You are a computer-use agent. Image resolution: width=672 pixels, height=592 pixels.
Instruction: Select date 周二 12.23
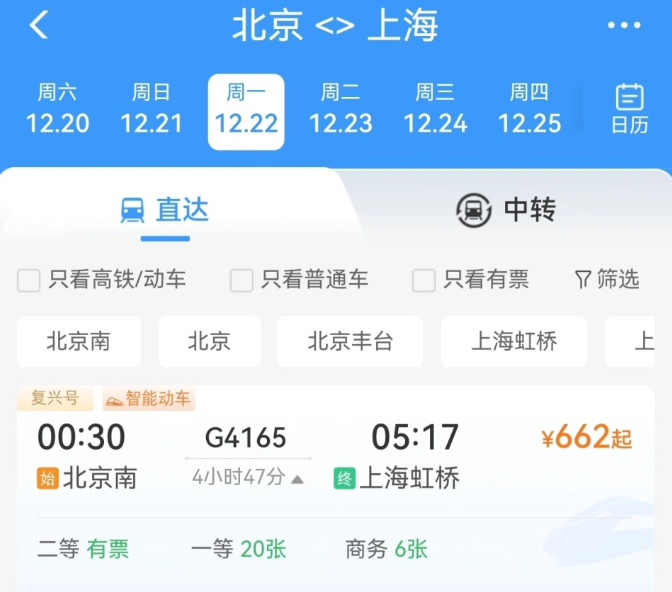pyautogui.click(x=341, y=109)
